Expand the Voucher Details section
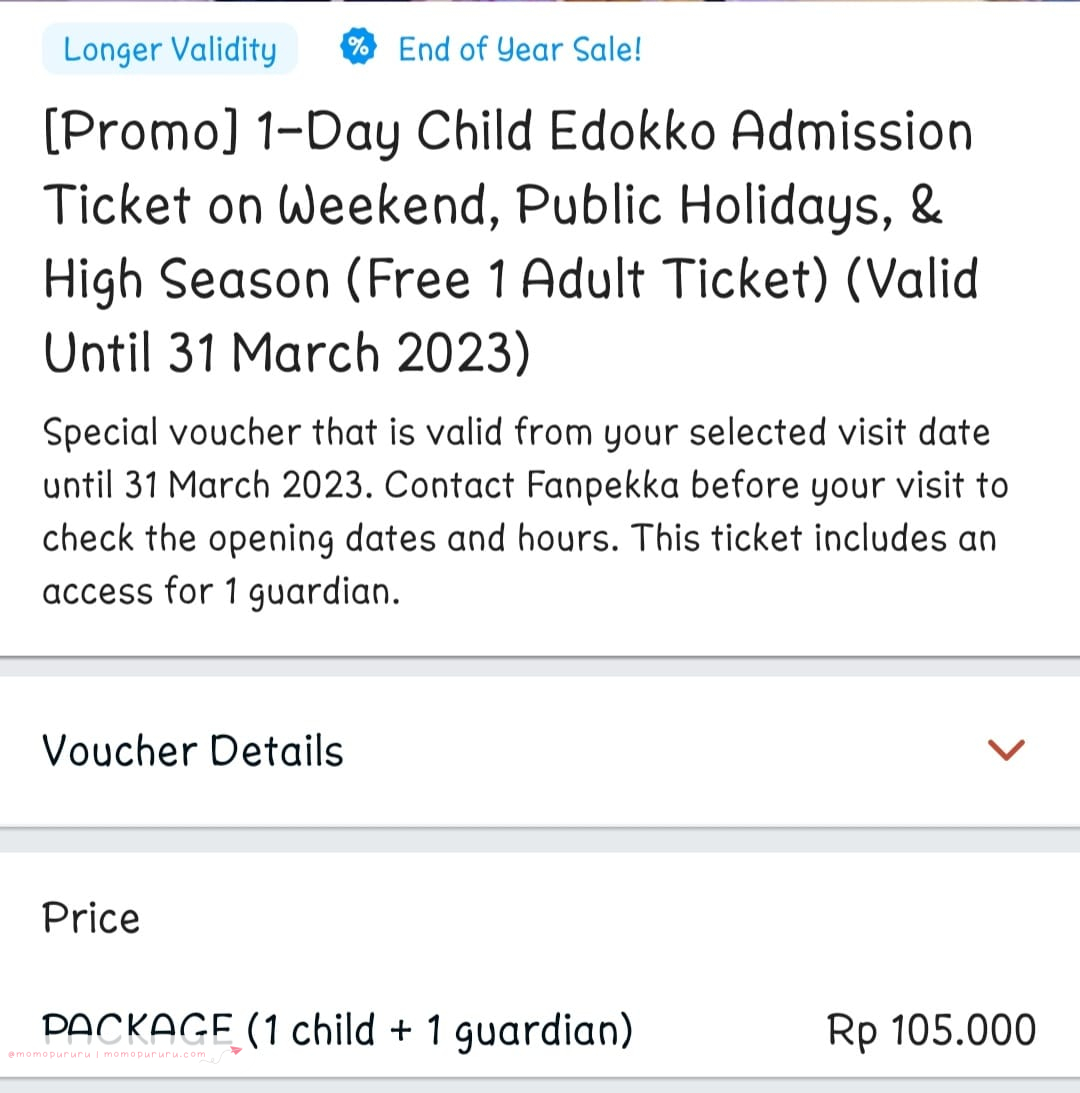 pos(540,750)
